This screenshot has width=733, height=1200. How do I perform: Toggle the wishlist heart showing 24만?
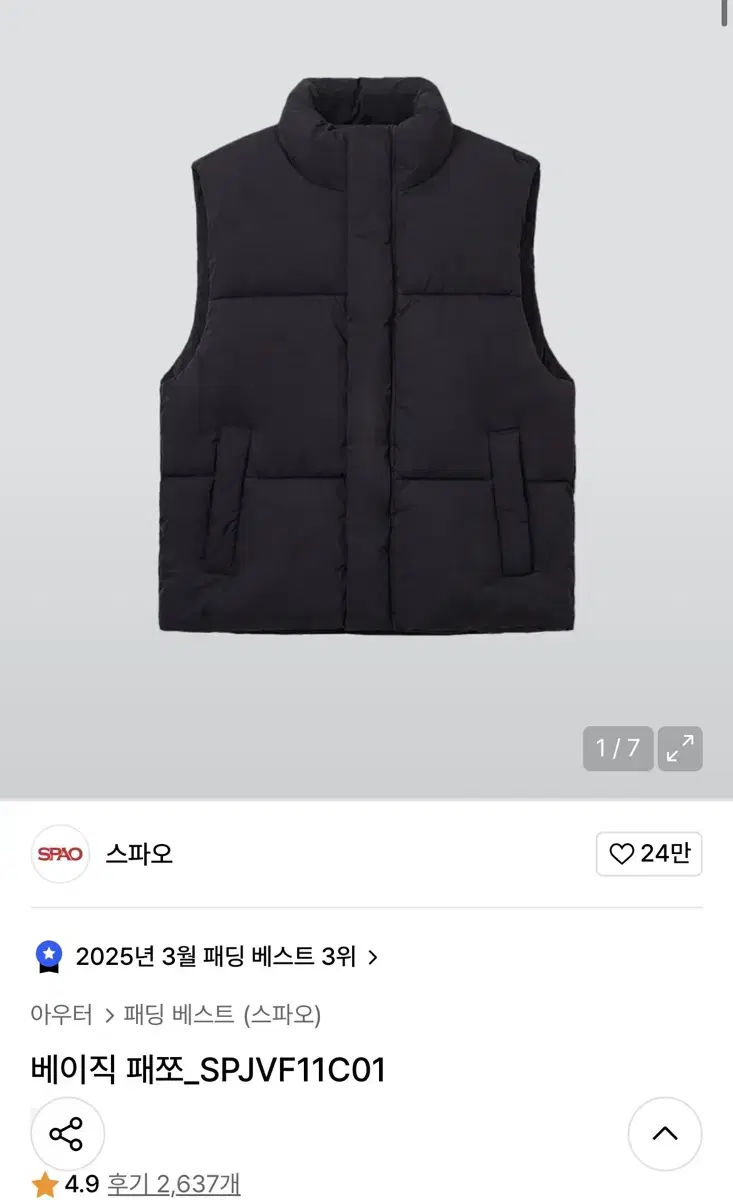click(648, 856)
